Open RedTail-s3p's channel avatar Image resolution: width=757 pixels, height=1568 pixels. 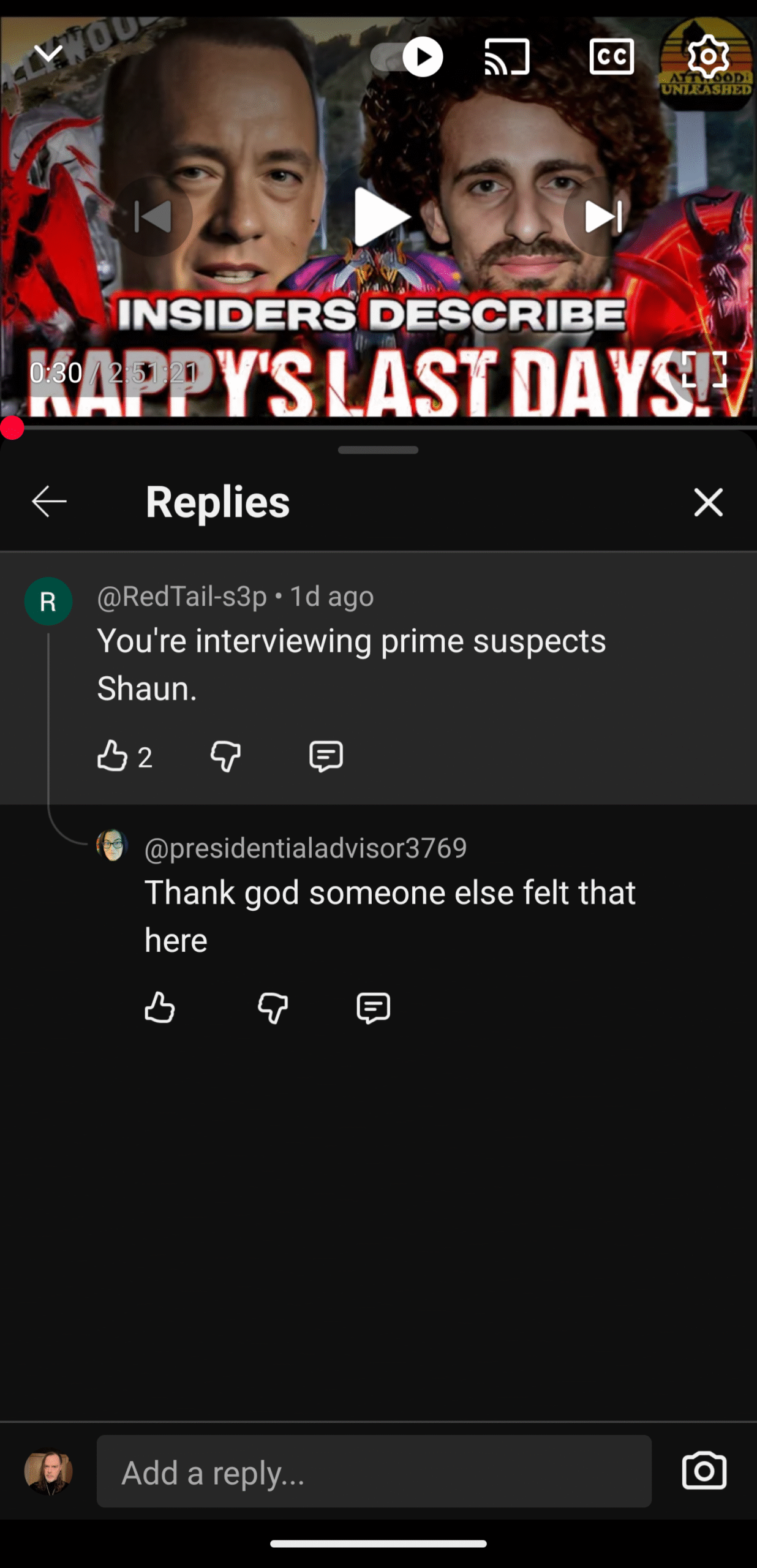(48, 601)
